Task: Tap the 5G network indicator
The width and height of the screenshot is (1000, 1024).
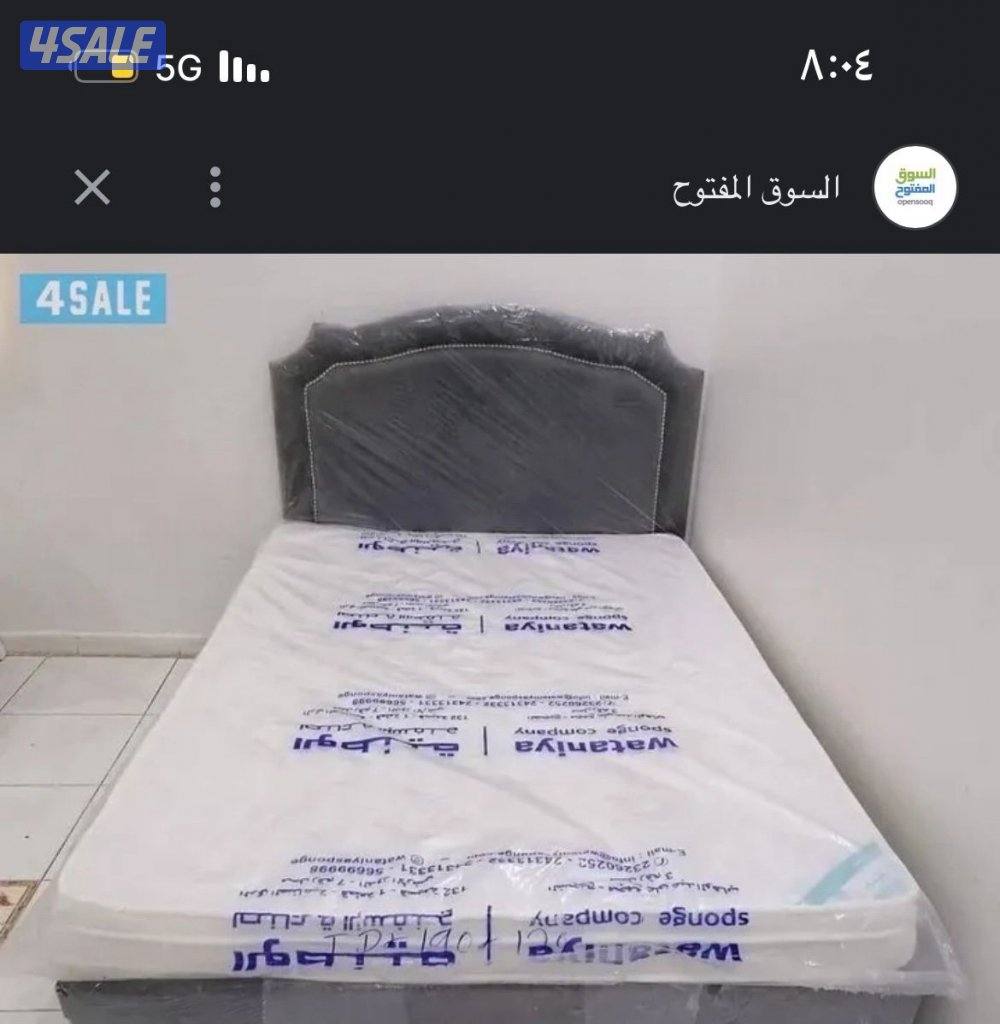Action: (x=178, y=70)
